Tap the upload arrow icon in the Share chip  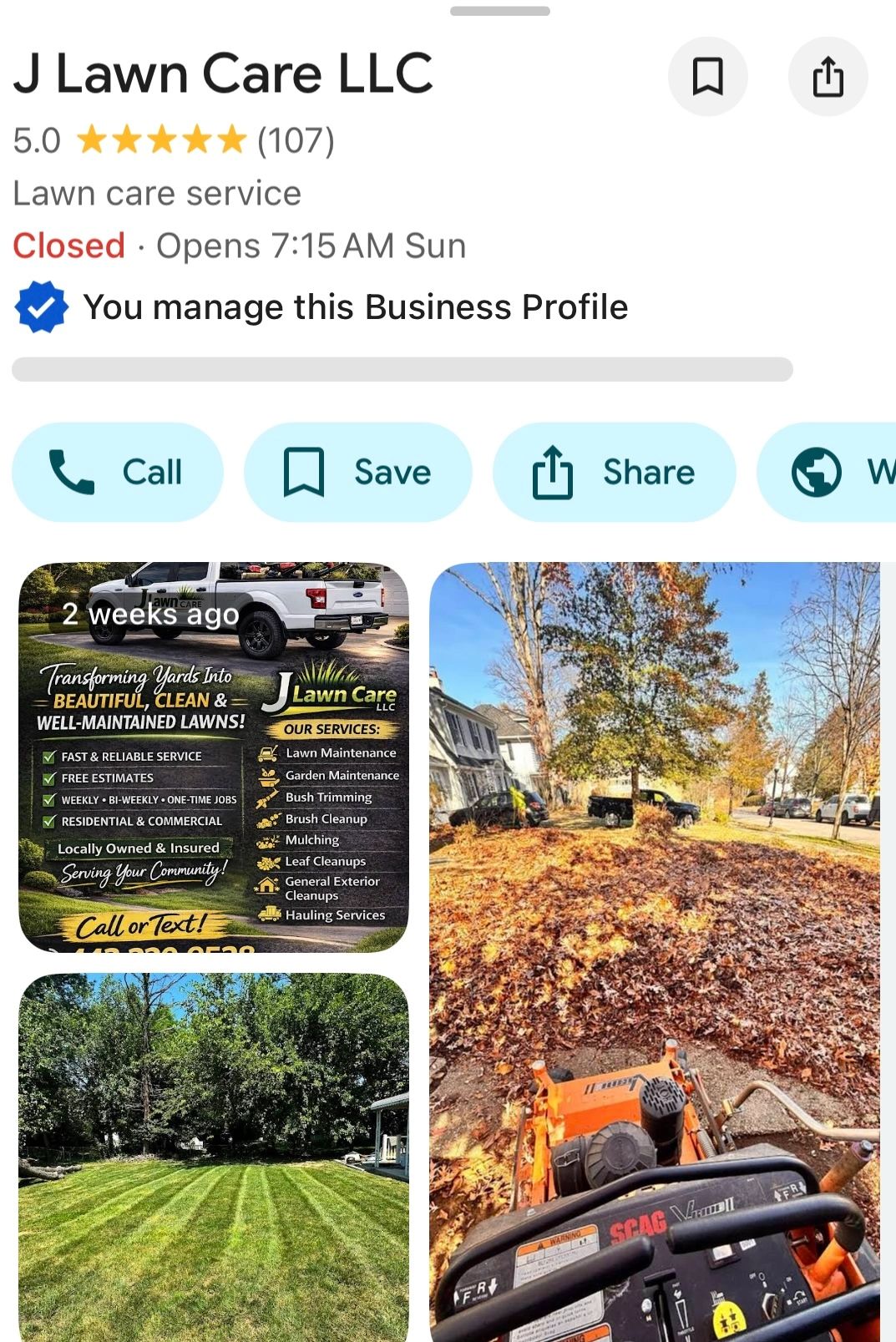click(553, 471)
